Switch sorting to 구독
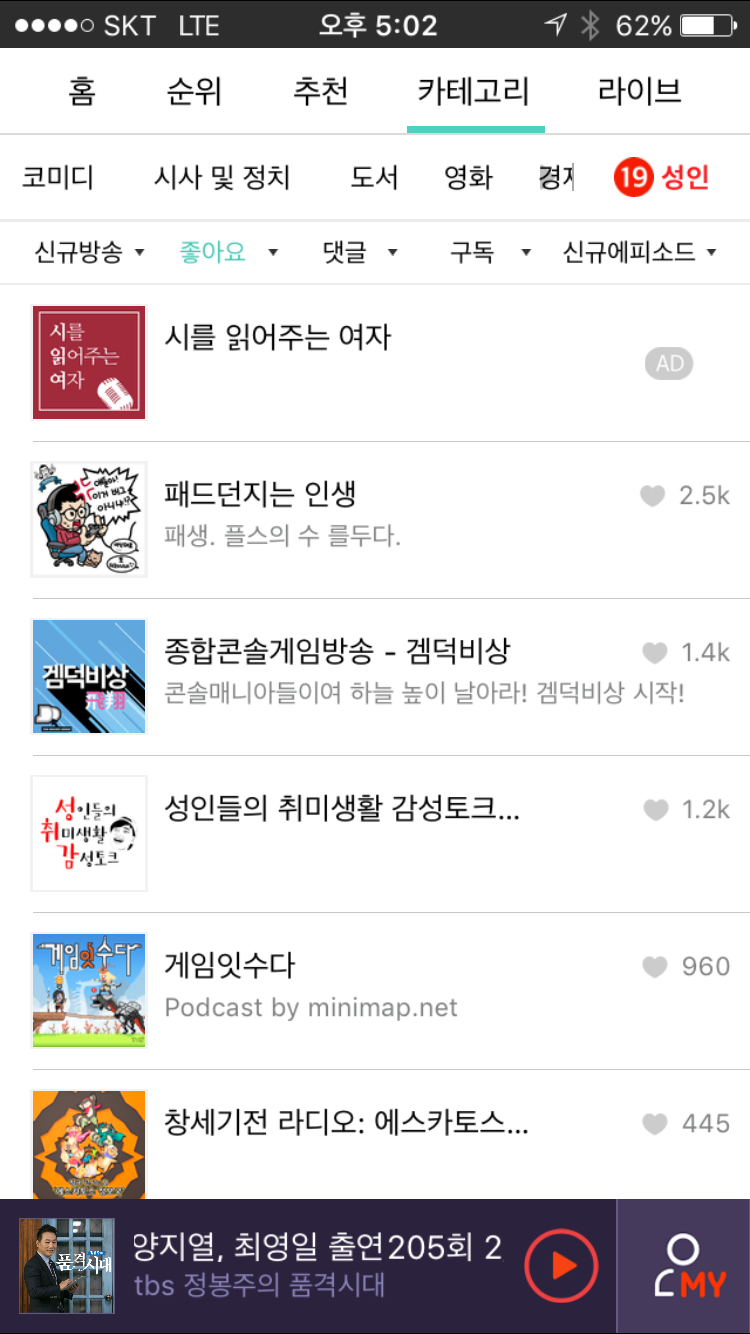 point(470,252)
